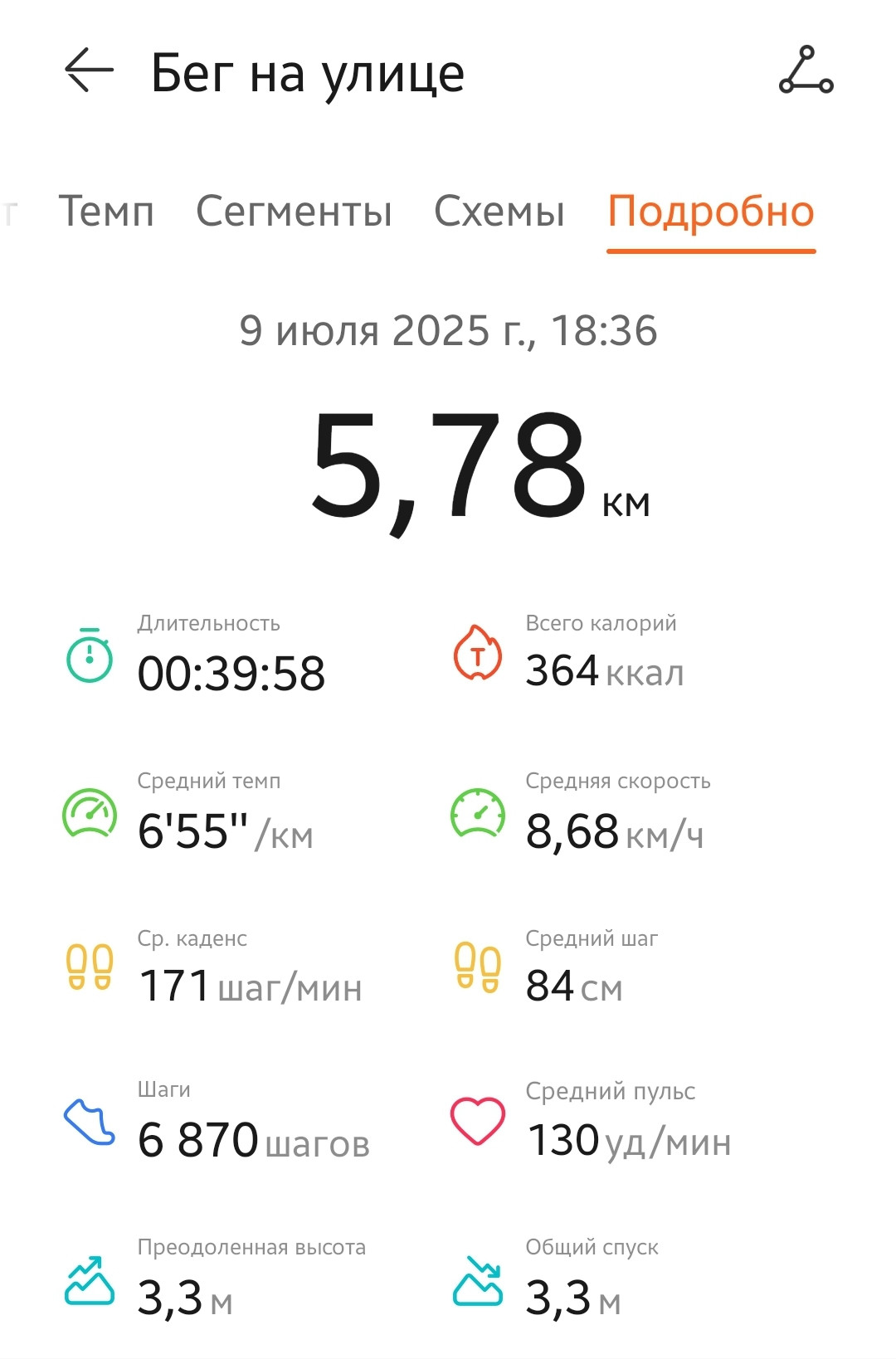Open the Сегменты tab
Screen dimensions: 896x1359
pos(294,212)
